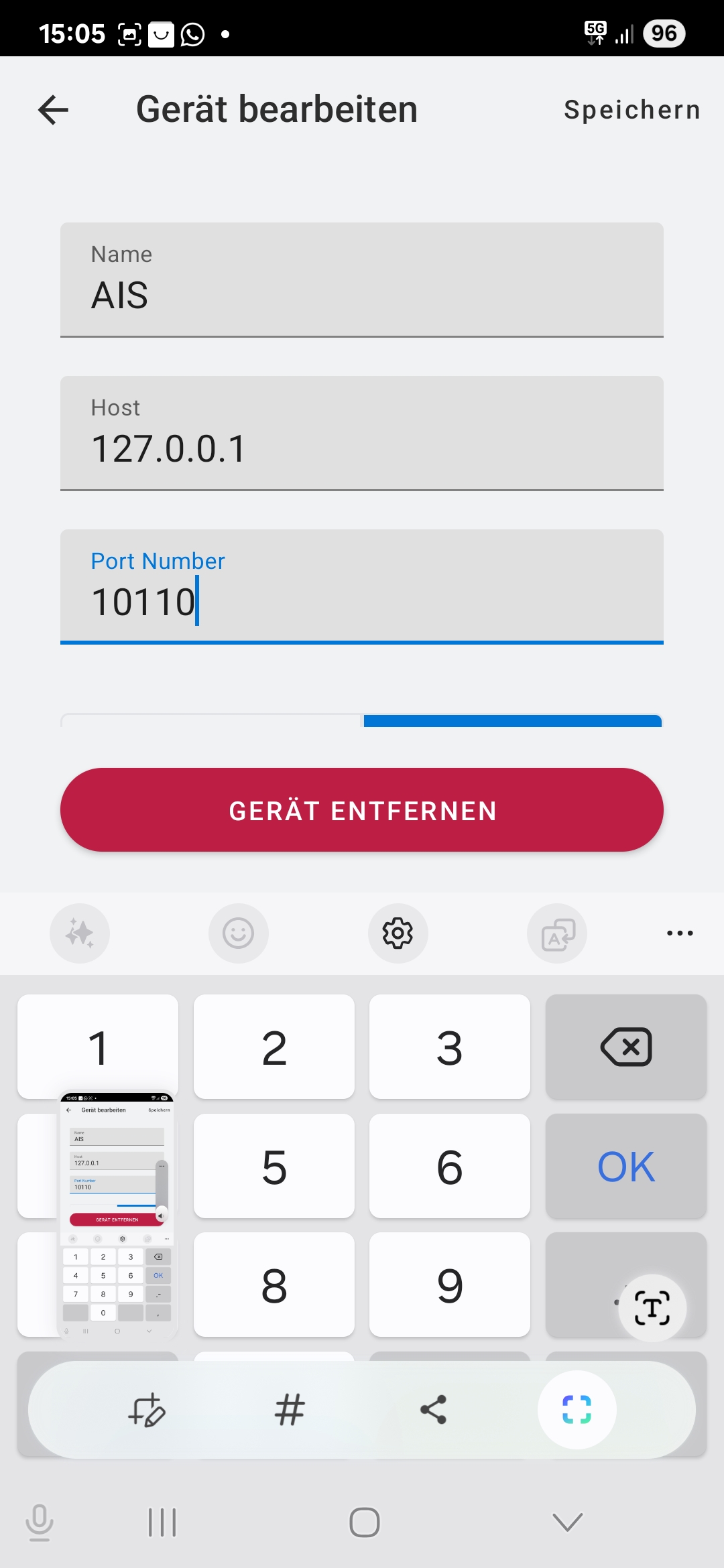Viewport: 724px width, 1568px height.
Task: Hide the keyboard with down chevron
Action: [568, 1522]
